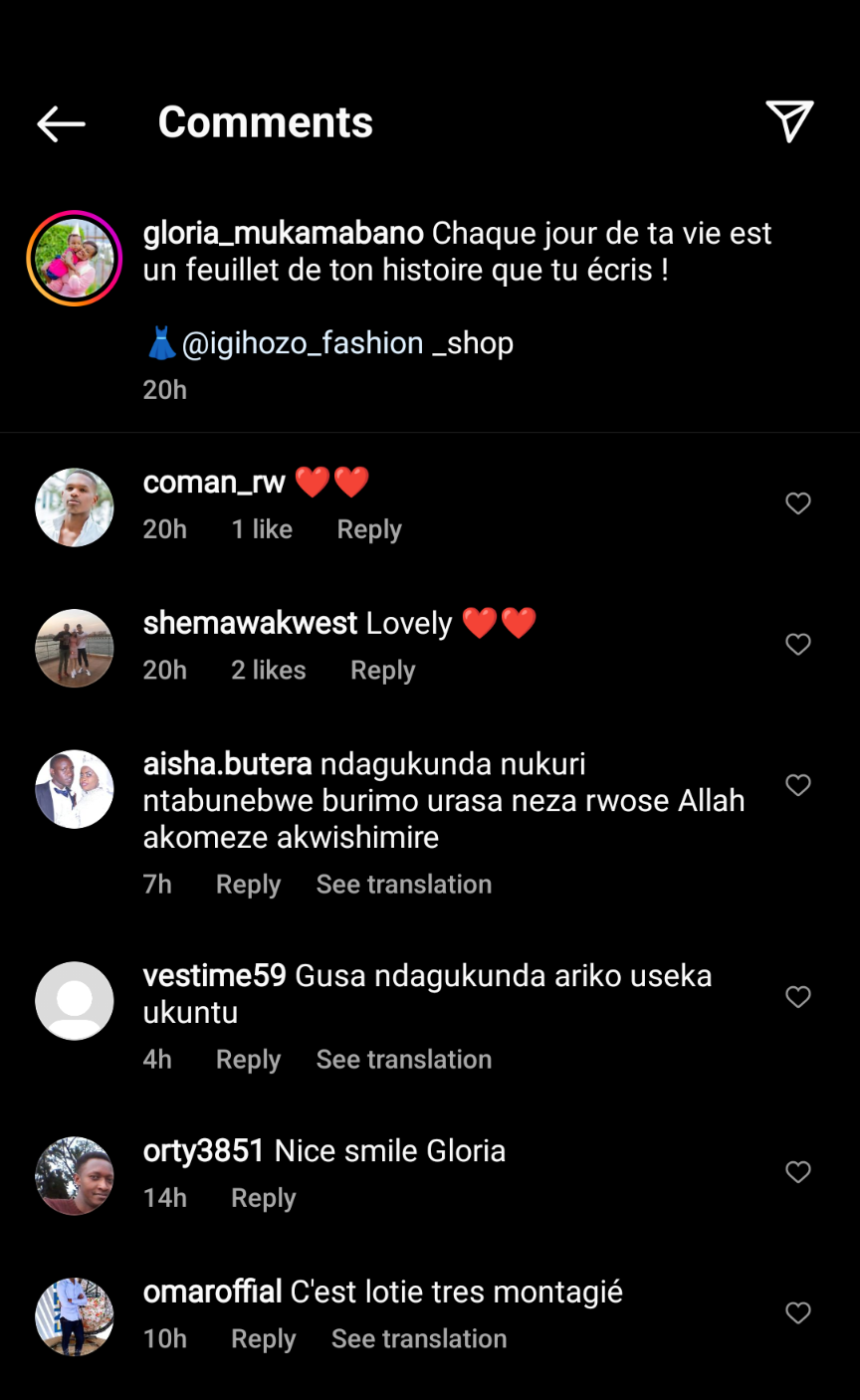Like omaroffial's comment
Viewport: 860px width, 1400px height.
(x=798, y=1313)
